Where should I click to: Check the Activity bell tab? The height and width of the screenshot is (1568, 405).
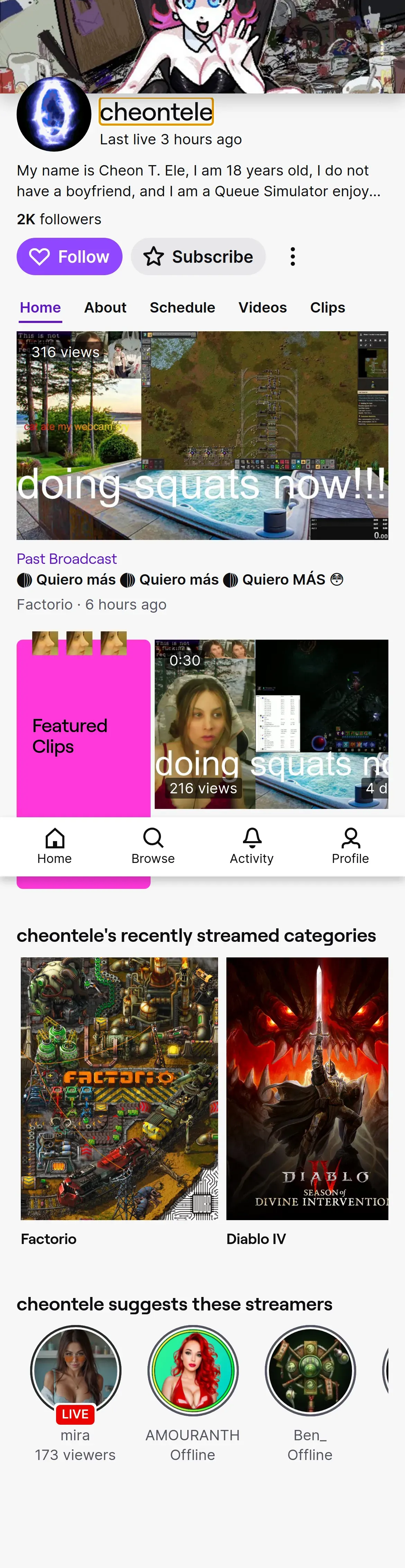[252, 846]
